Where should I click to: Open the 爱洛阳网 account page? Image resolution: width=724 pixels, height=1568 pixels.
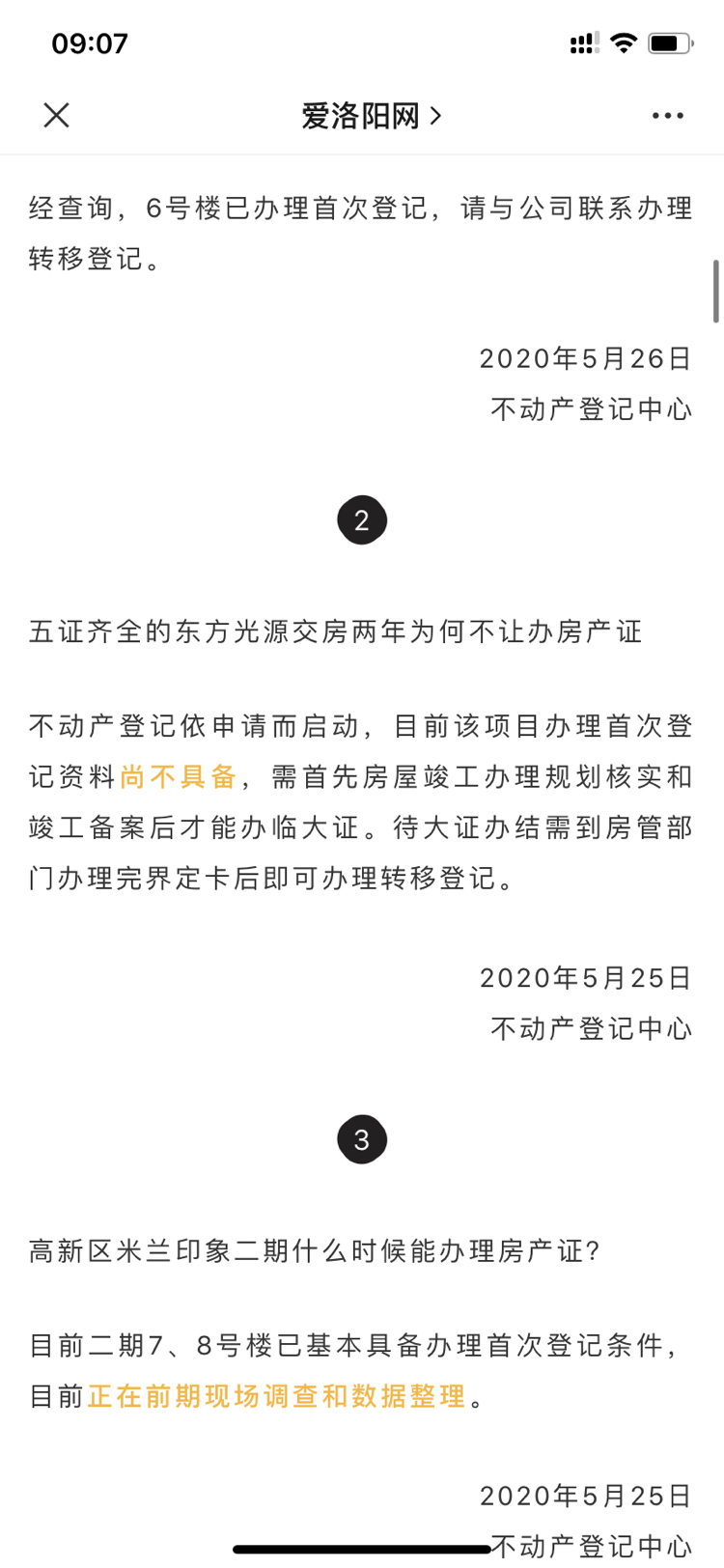click(x=371, y=116)
